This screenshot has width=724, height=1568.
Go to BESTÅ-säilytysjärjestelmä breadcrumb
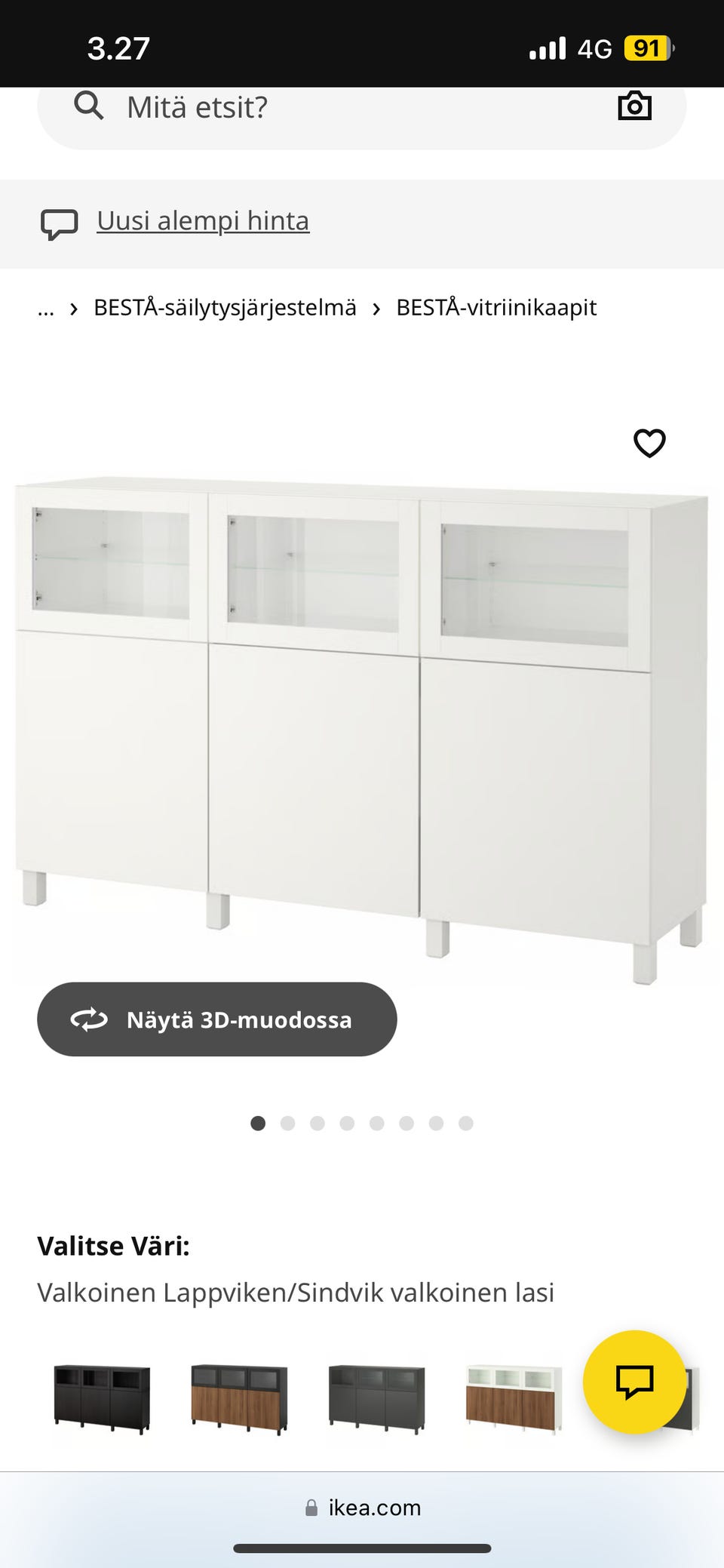coord(225,308)
